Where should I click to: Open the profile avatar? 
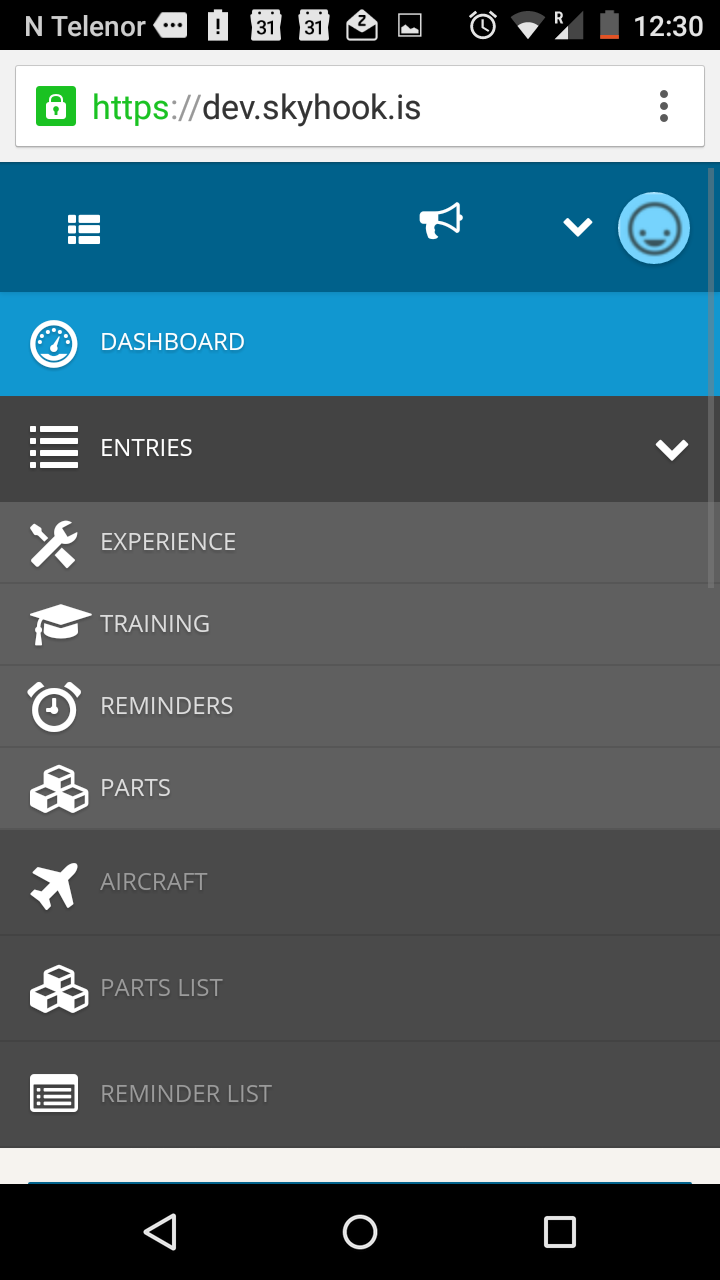pos(654,229)
